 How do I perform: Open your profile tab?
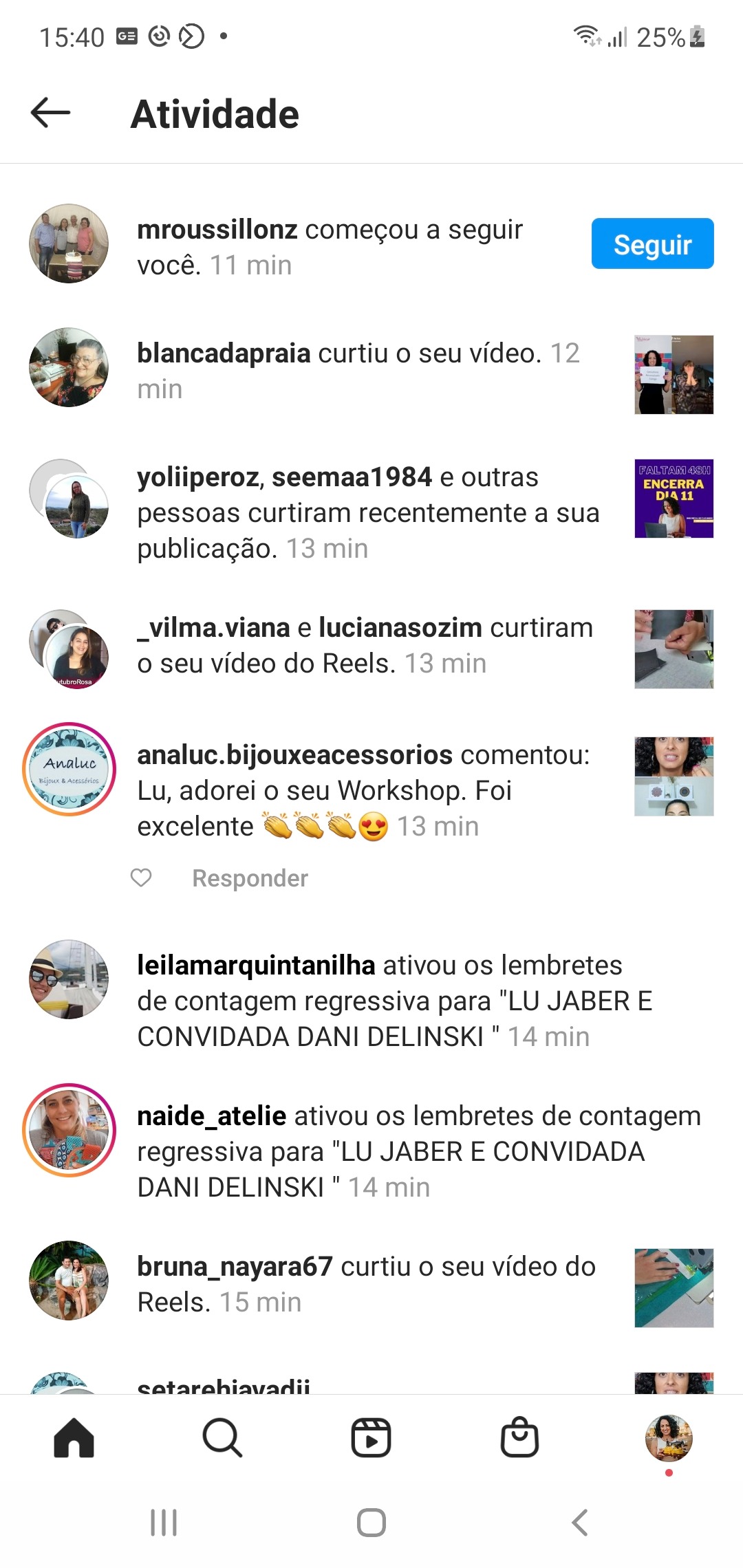(669, 1438)
